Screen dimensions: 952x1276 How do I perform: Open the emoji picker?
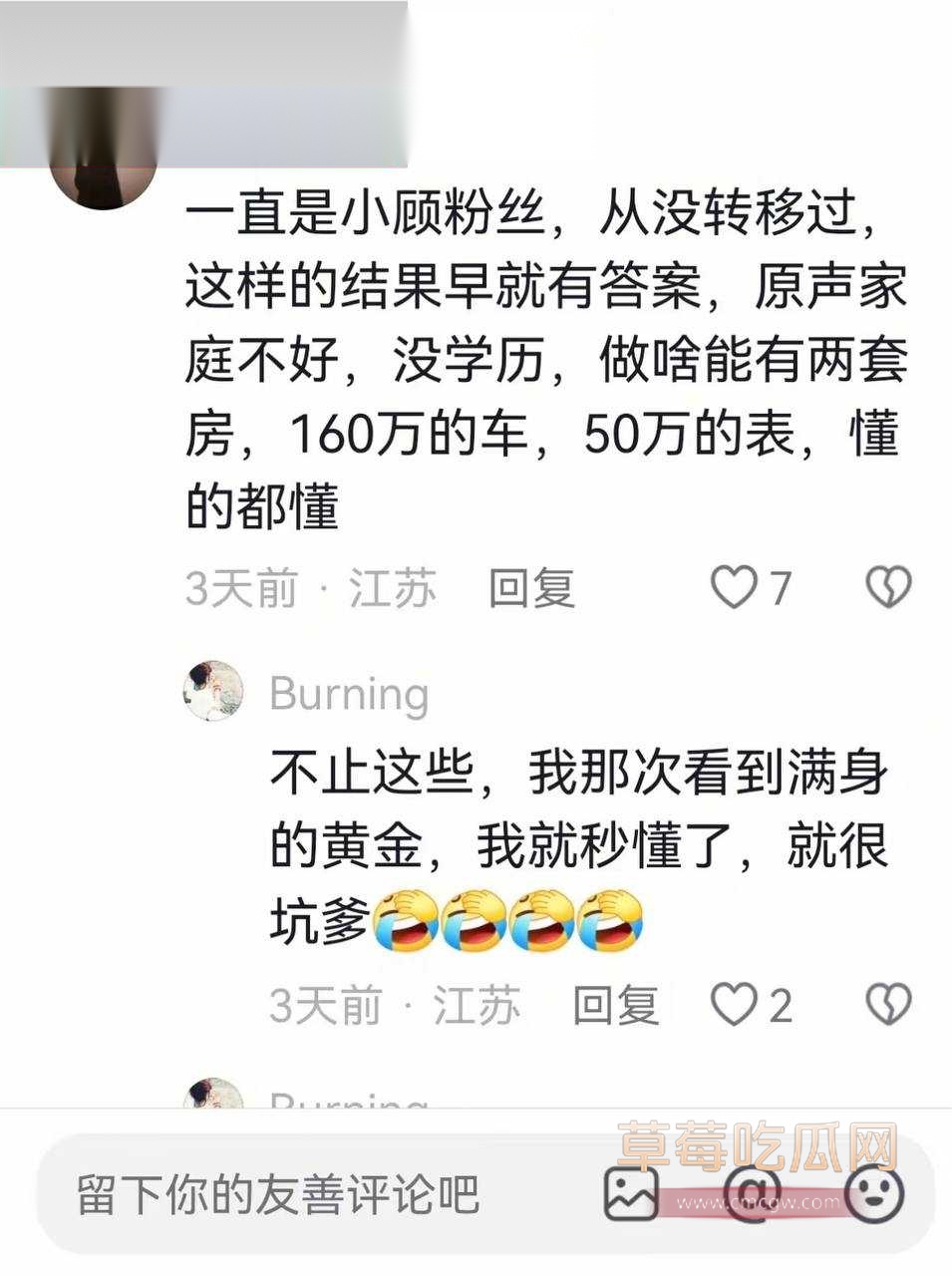click(874, 1193)
